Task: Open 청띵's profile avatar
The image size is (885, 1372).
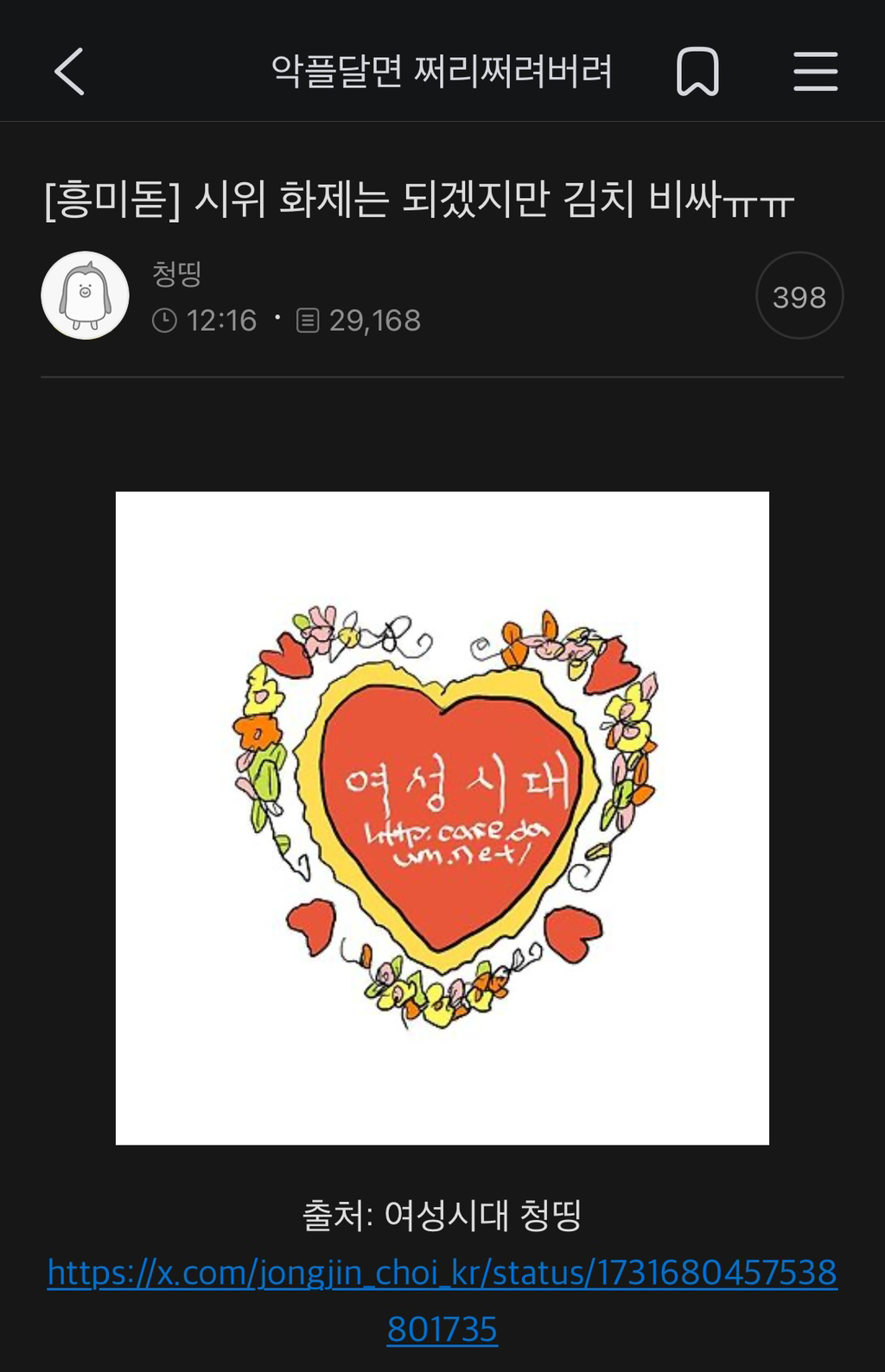Action: coord(85,295)
